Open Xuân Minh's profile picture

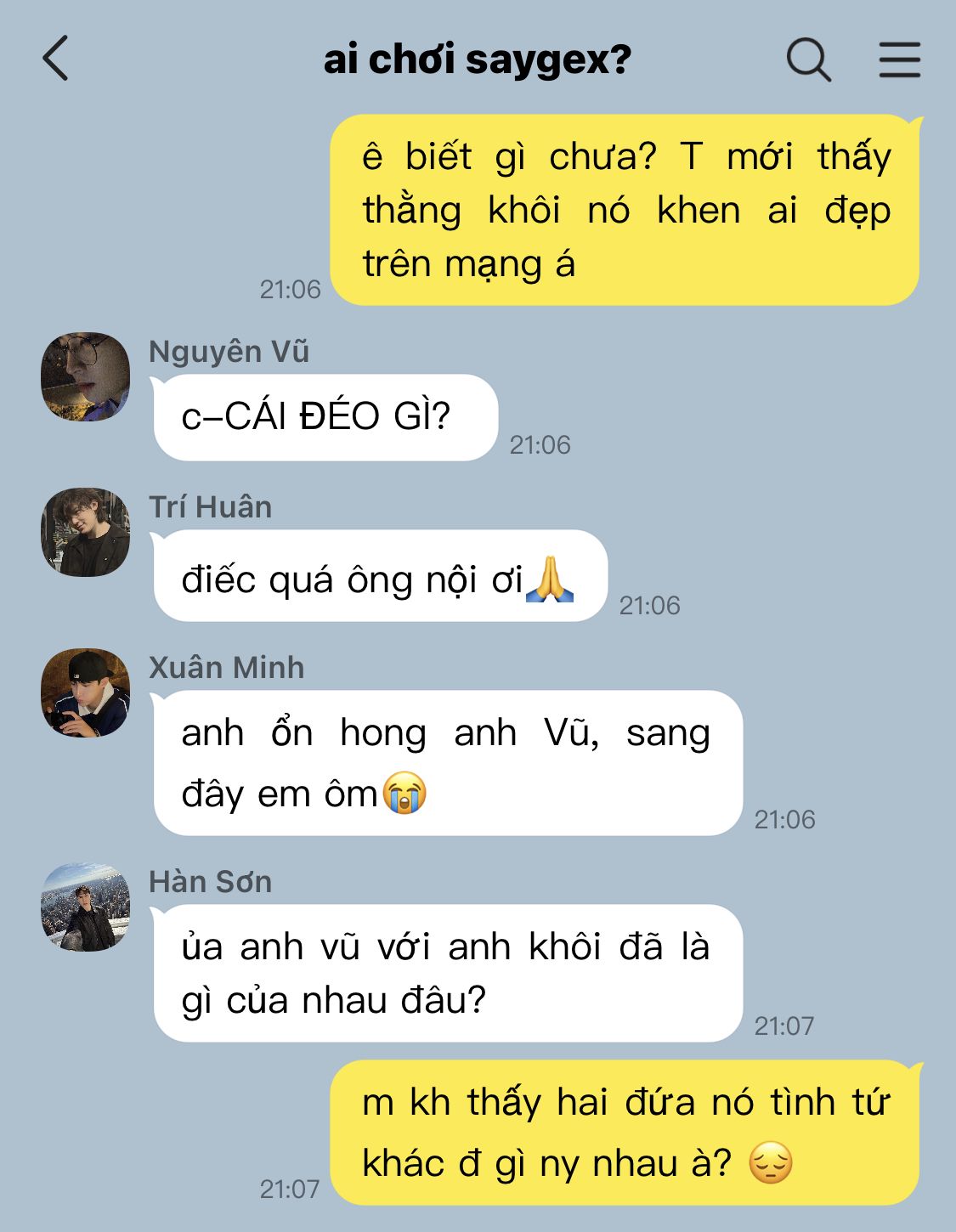point(85,692)
